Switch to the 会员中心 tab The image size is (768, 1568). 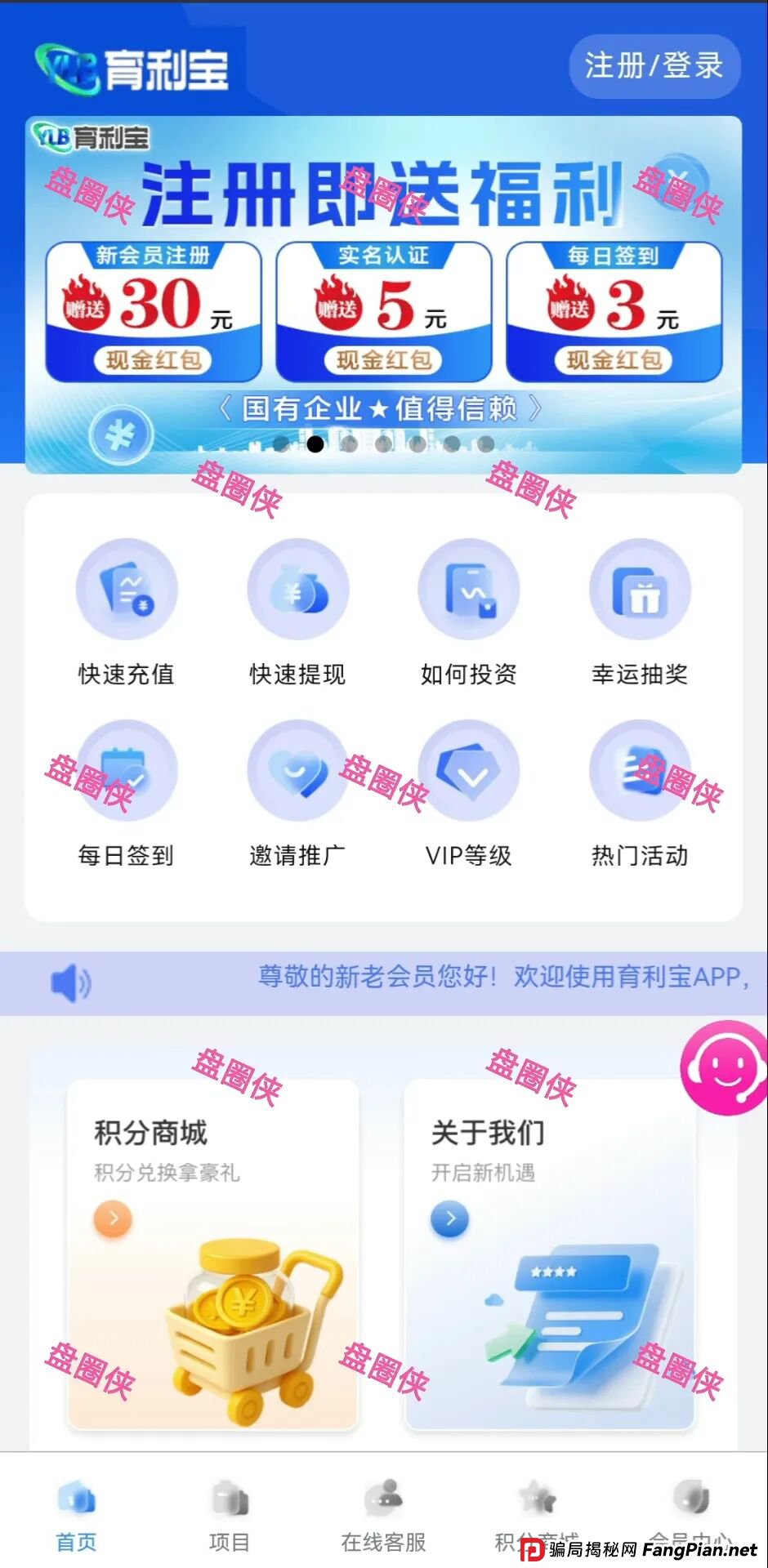pyautogui.click(x=690, y=1515)
